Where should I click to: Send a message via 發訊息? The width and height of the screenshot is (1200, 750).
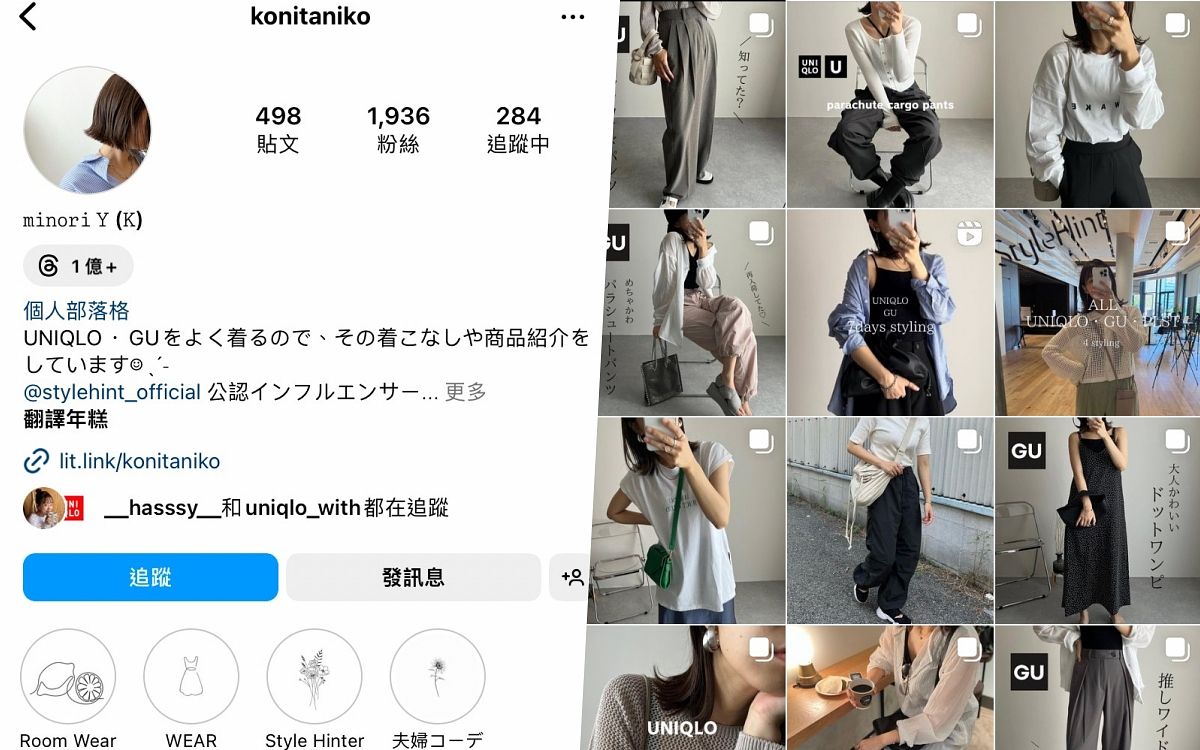tap(413, 577)
